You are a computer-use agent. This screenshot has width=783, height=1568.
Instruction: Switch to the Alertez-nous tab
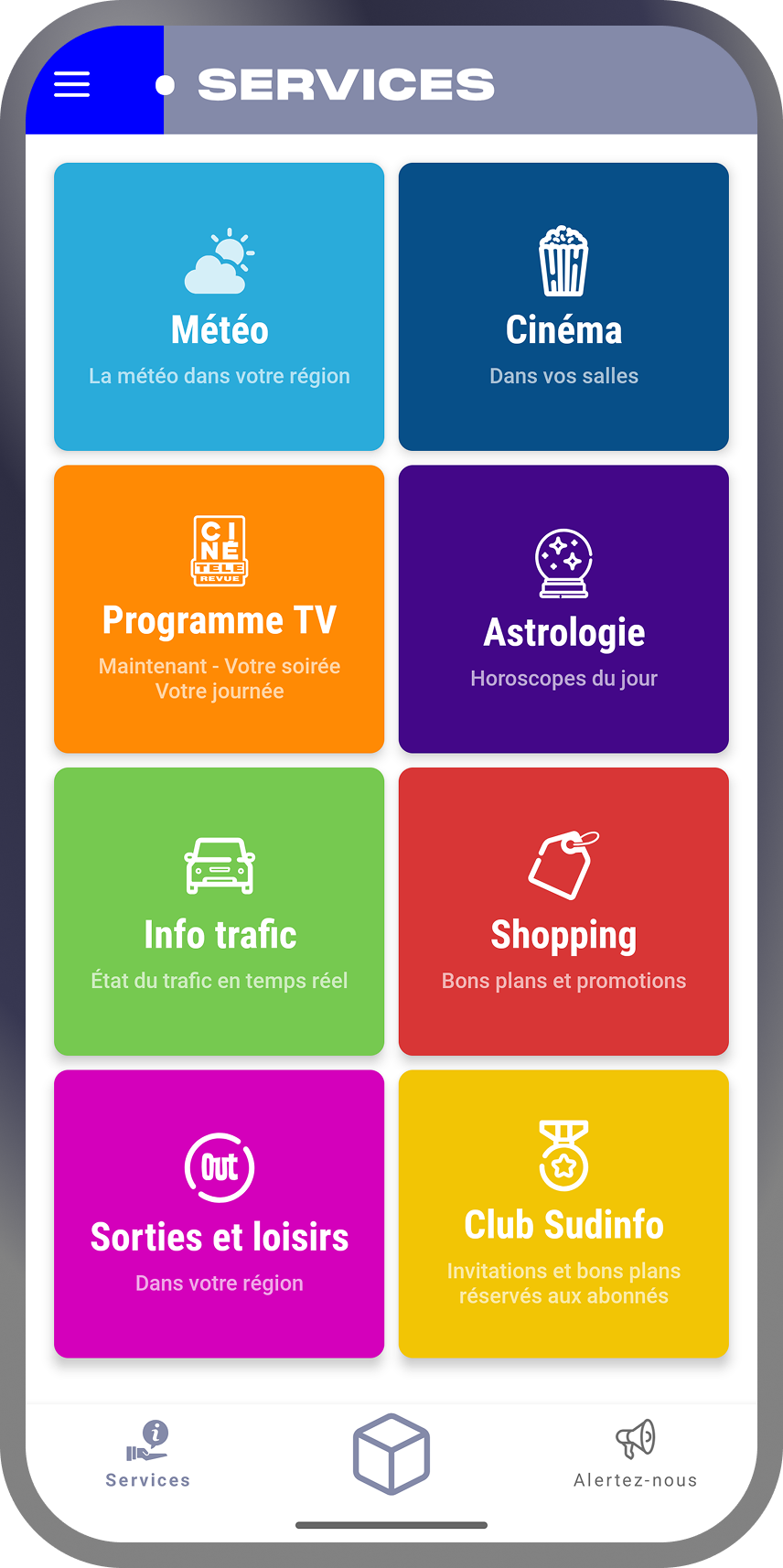[x=636, y=1455]
